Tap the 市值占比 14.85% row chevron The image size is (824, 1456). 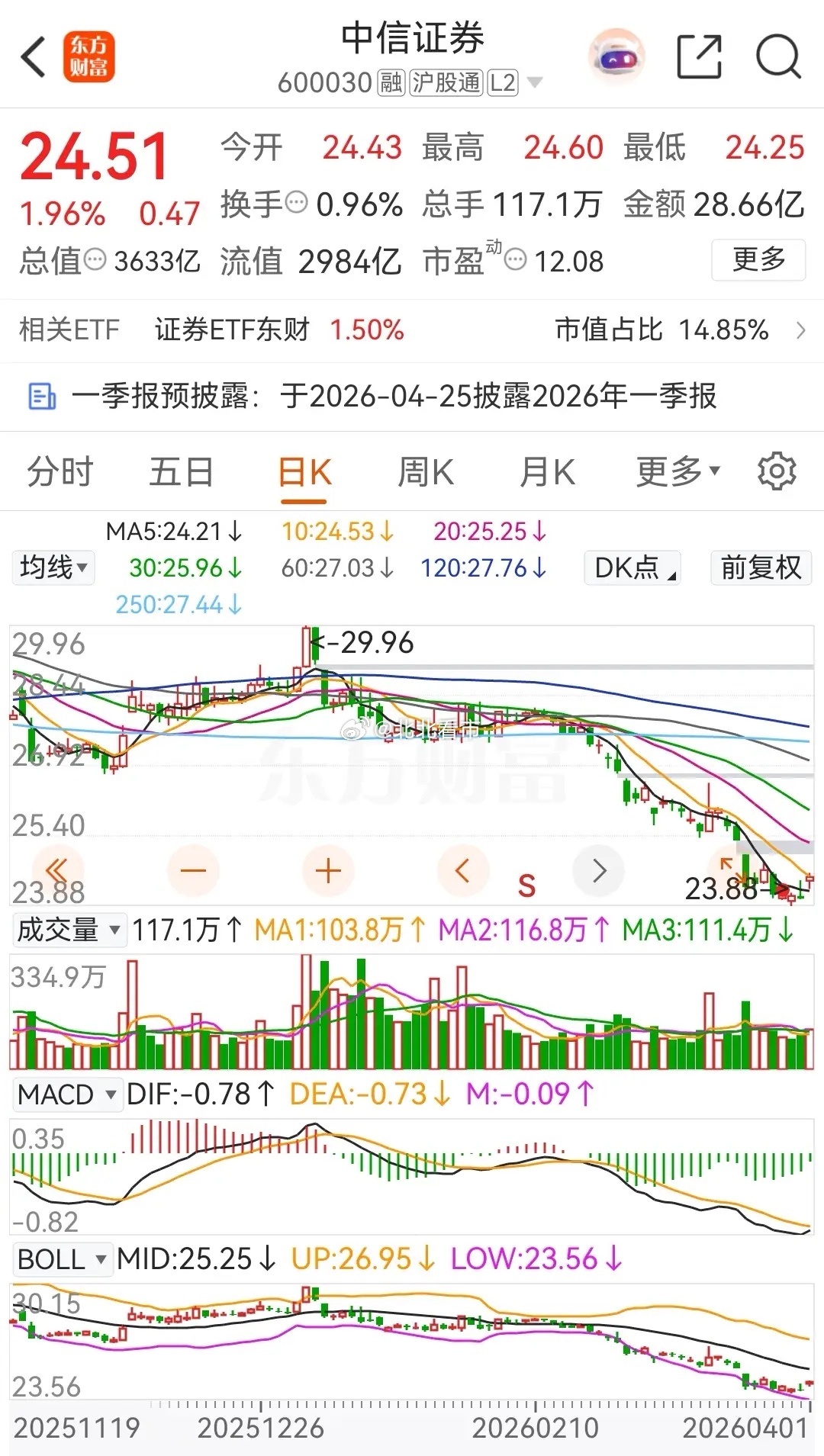[800, 331]
